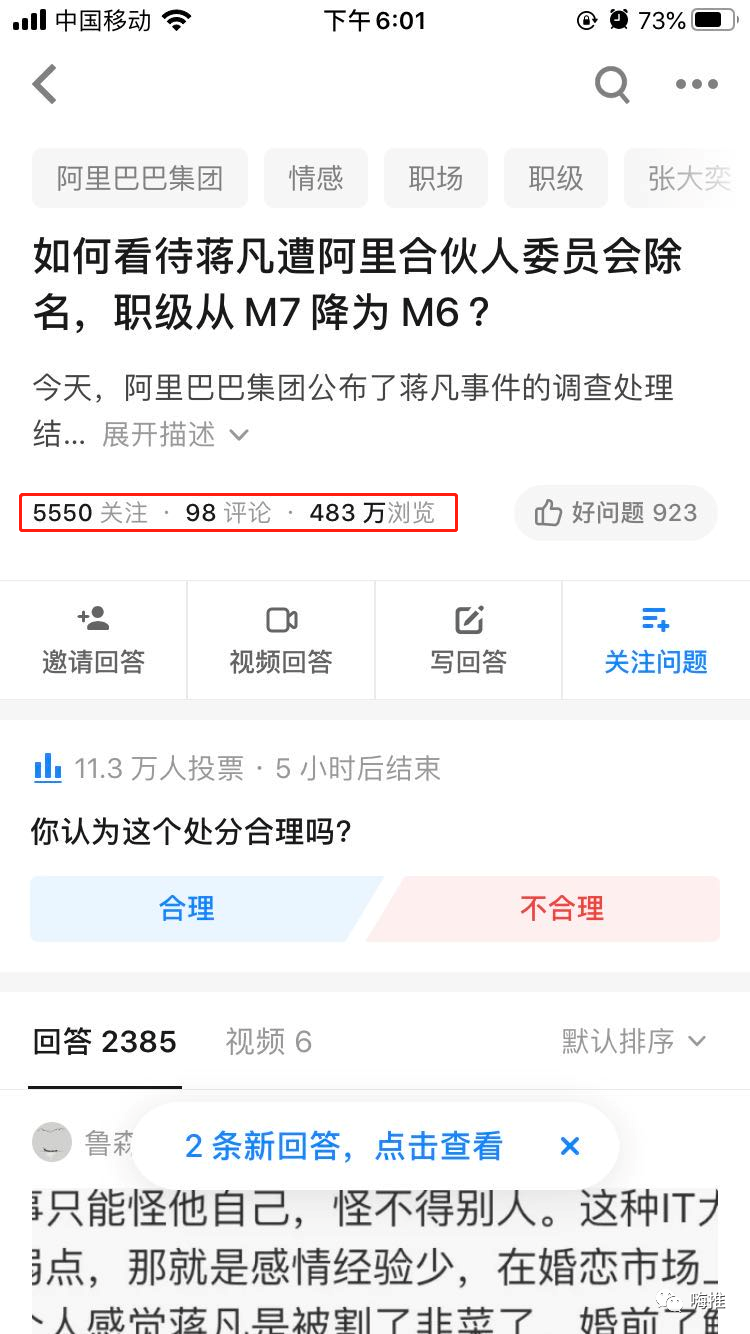Select the 回答 2385 tab
750x1334 pixels.
(105, 1042)
